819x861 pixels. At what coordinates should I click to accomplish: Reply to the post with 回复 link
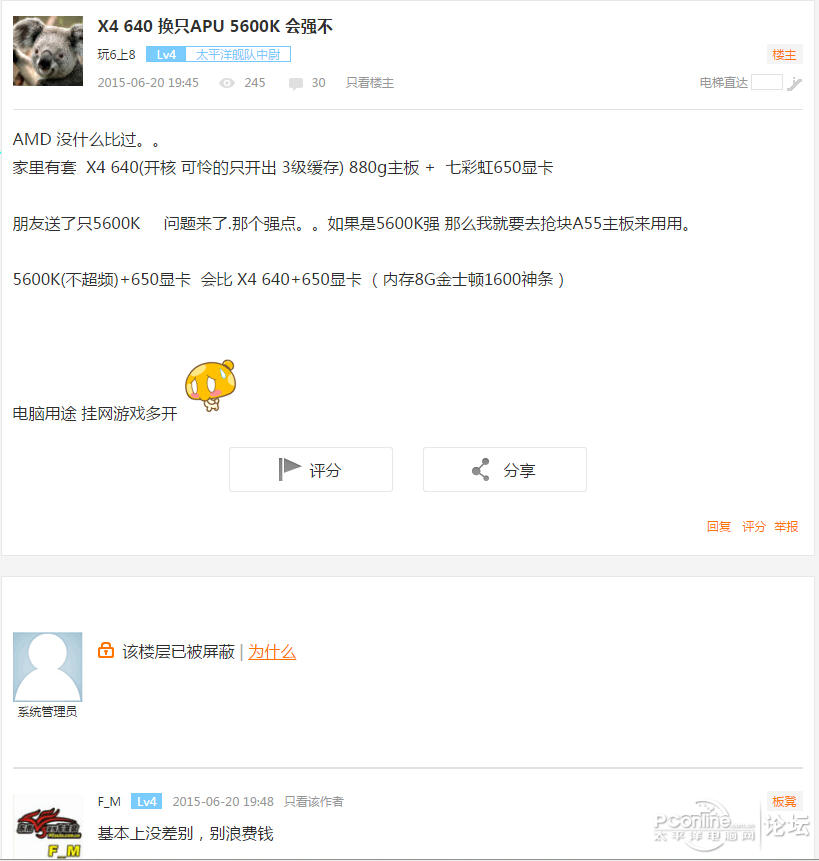click(x=719, y=527)
